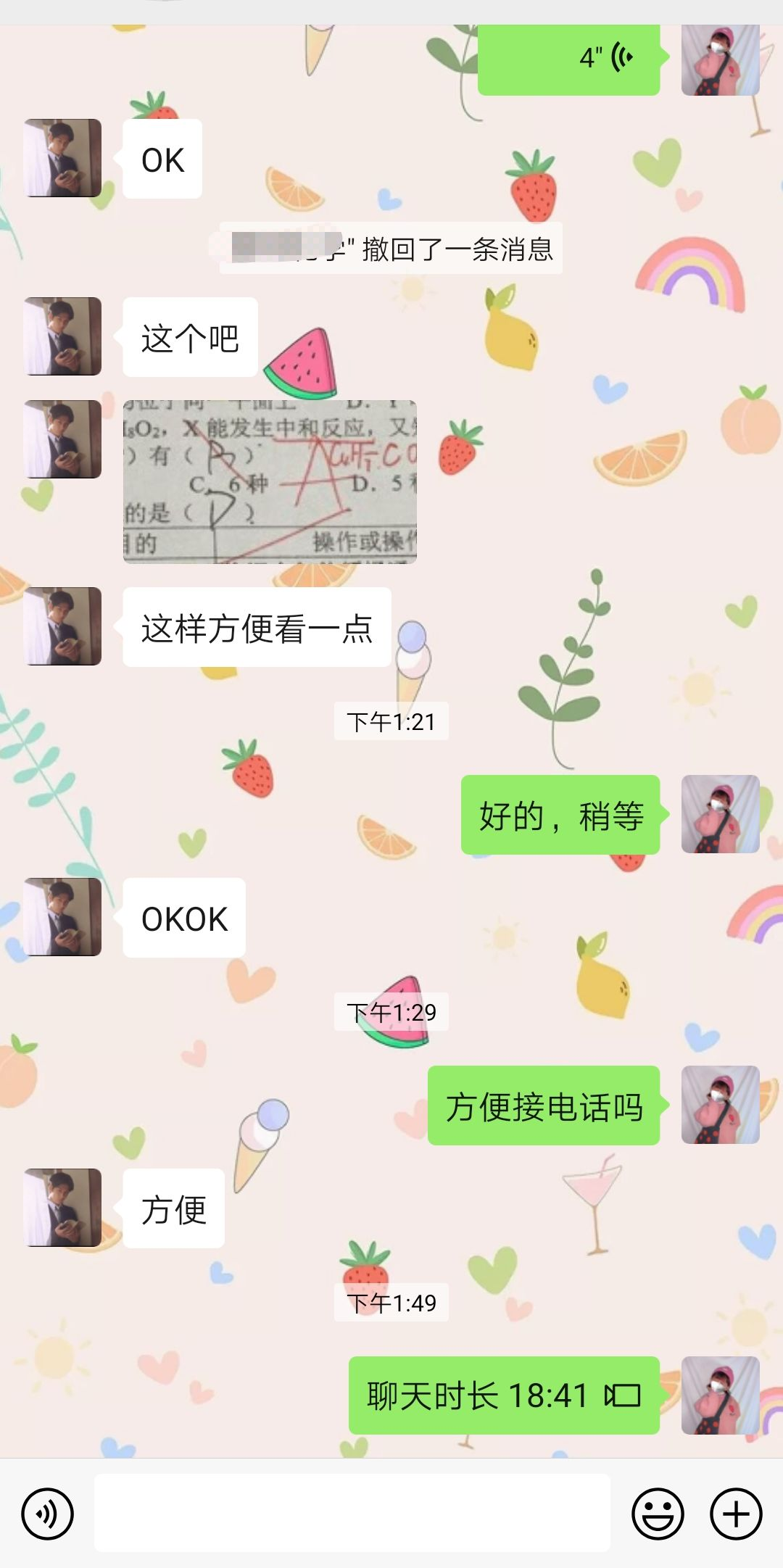Focus the message text field
Screen dimensions: 783x1568
352,1513
